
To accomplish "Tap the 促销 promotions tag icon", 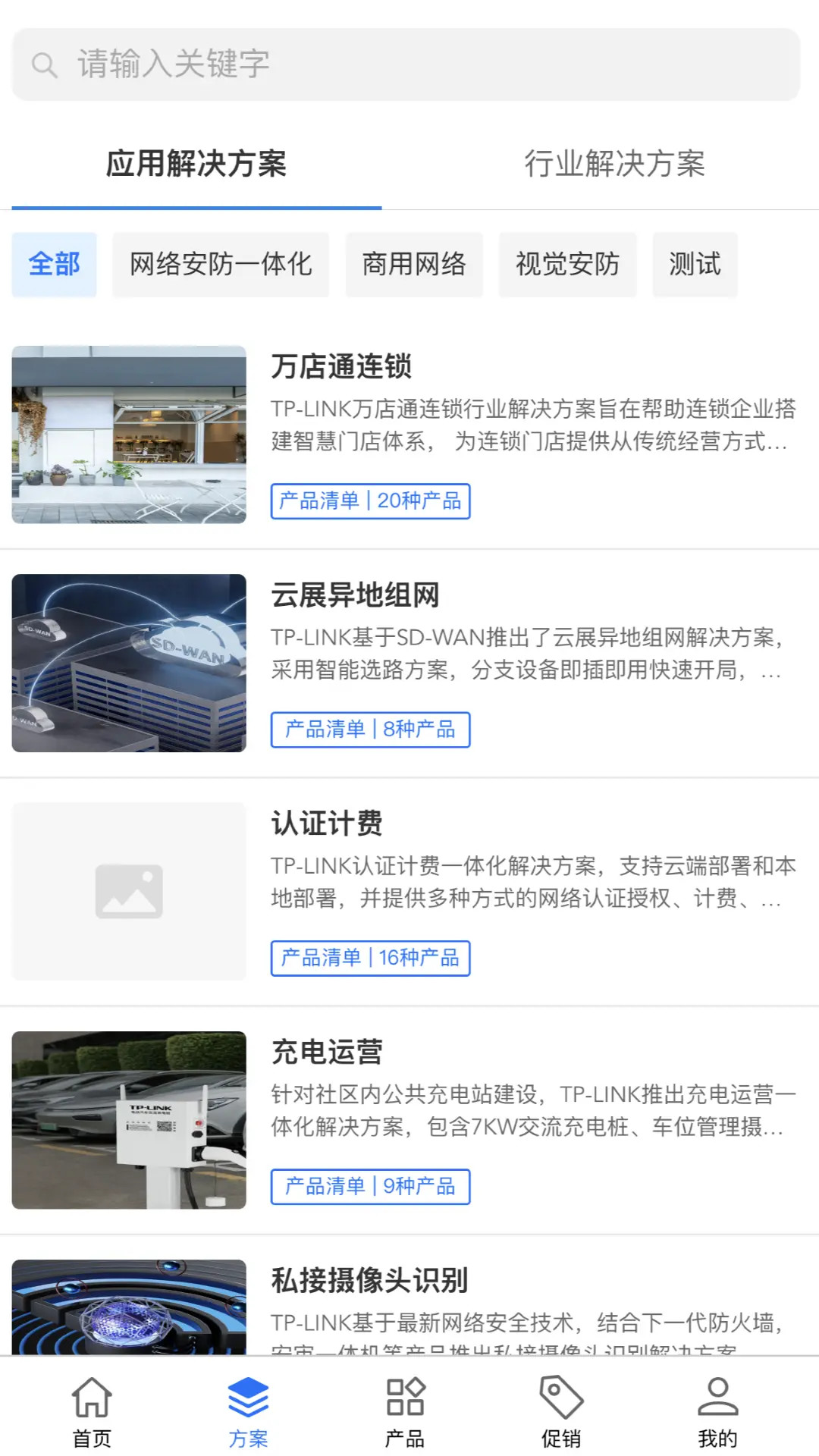I will (563, 1399).
